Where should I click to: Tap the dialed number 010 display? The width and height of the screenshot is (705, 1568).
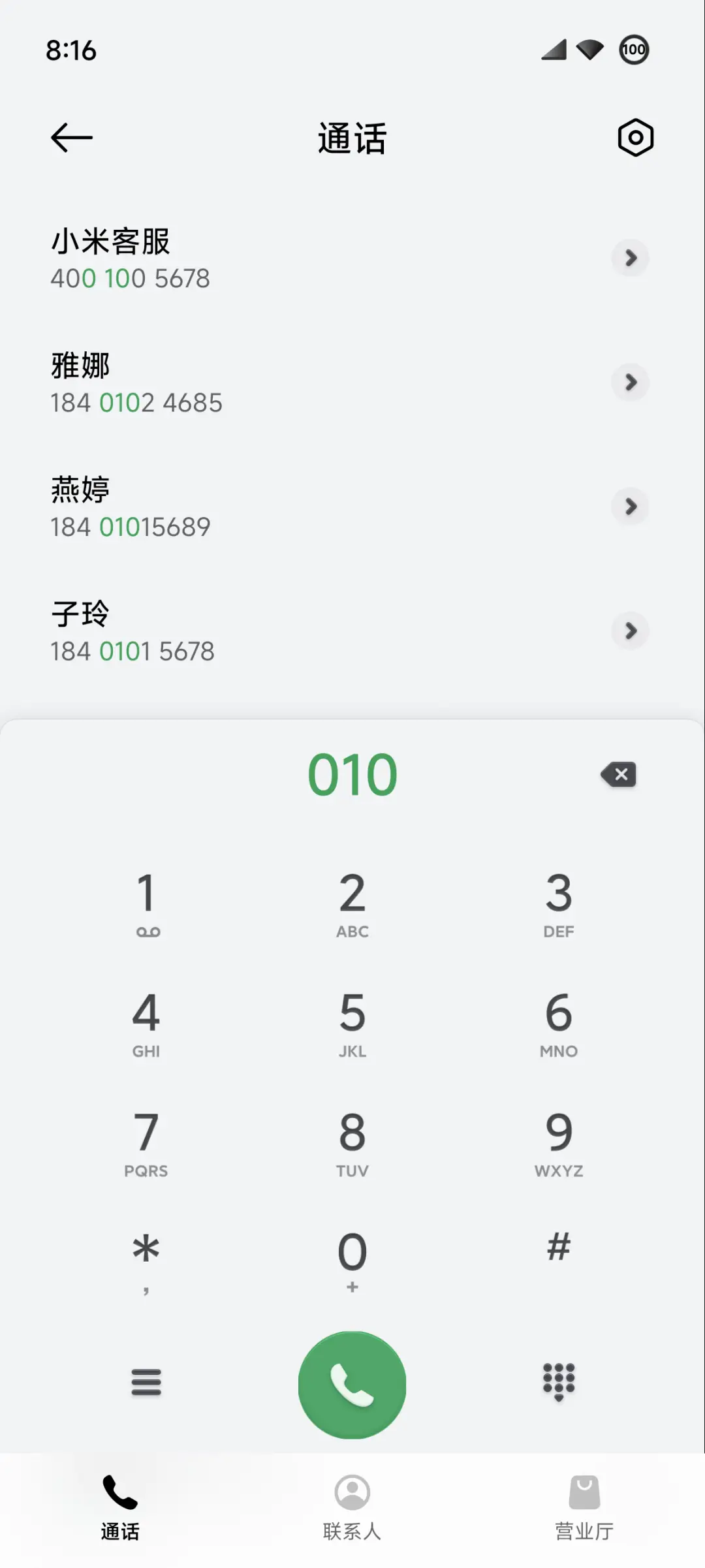pyautogui.click(x=352, y=774)
